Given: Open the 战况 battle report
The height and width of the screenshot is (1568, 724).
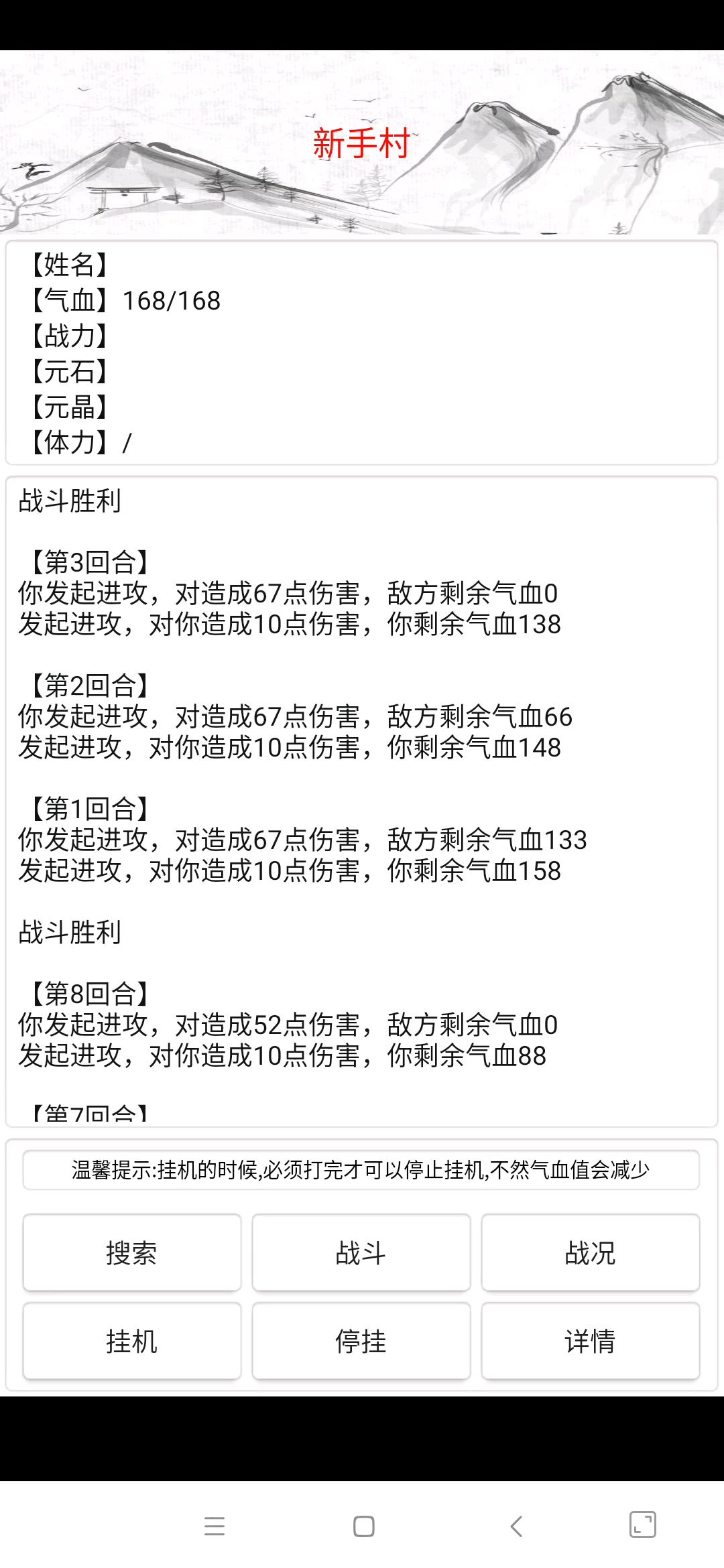Looking at the screenshot, I should coord(591,1252).
